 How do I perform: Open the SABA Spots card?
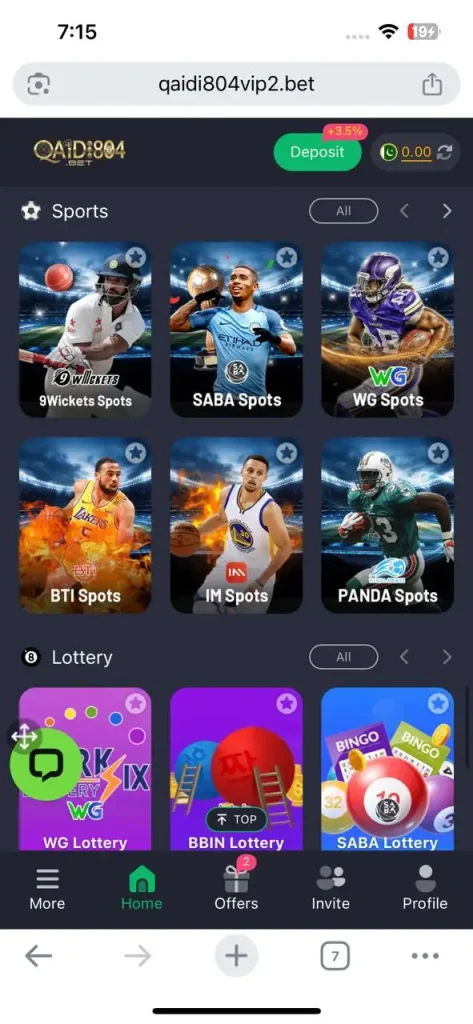[x=236, y=330]
